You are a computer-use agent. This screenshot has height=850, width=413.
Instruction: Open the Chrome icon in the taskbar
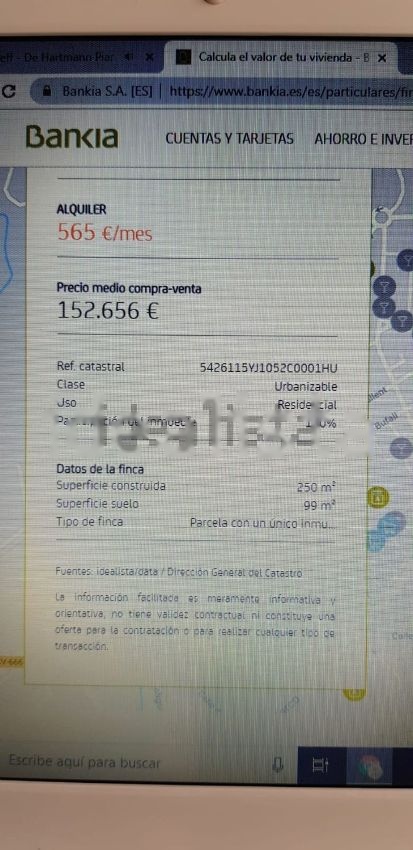pos(372,765)
